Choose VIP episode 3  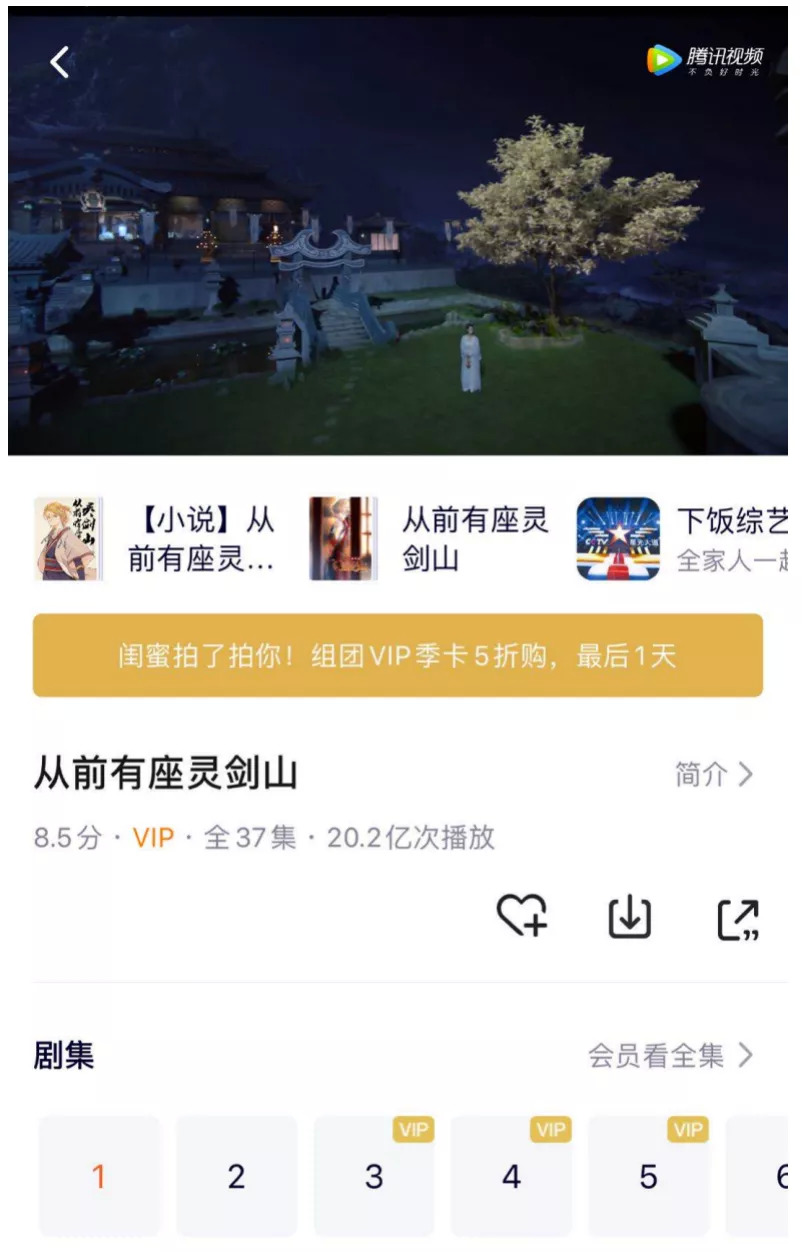374,1176
